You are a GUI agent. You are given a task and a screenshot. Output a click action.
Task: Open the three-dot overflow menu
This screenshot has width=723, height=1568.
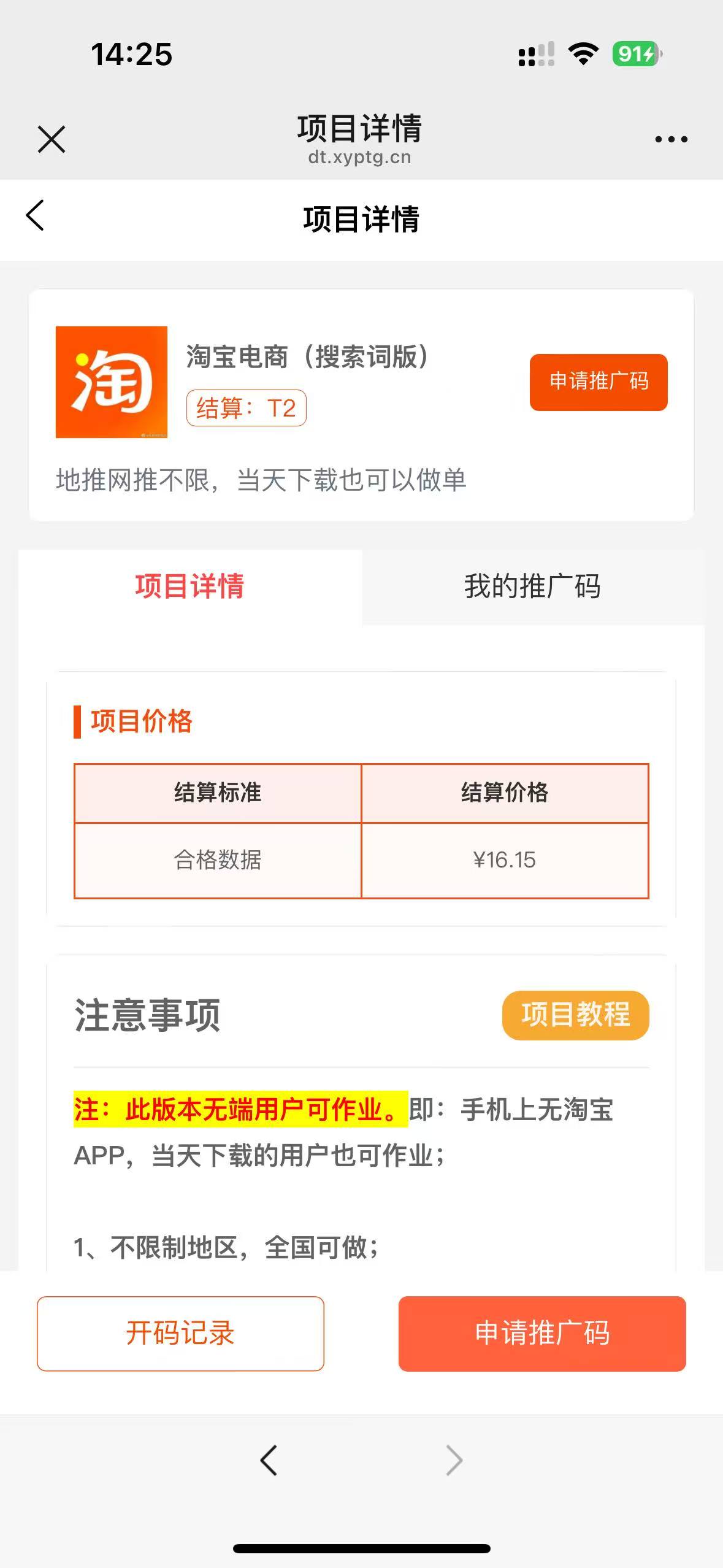[671, 140]
